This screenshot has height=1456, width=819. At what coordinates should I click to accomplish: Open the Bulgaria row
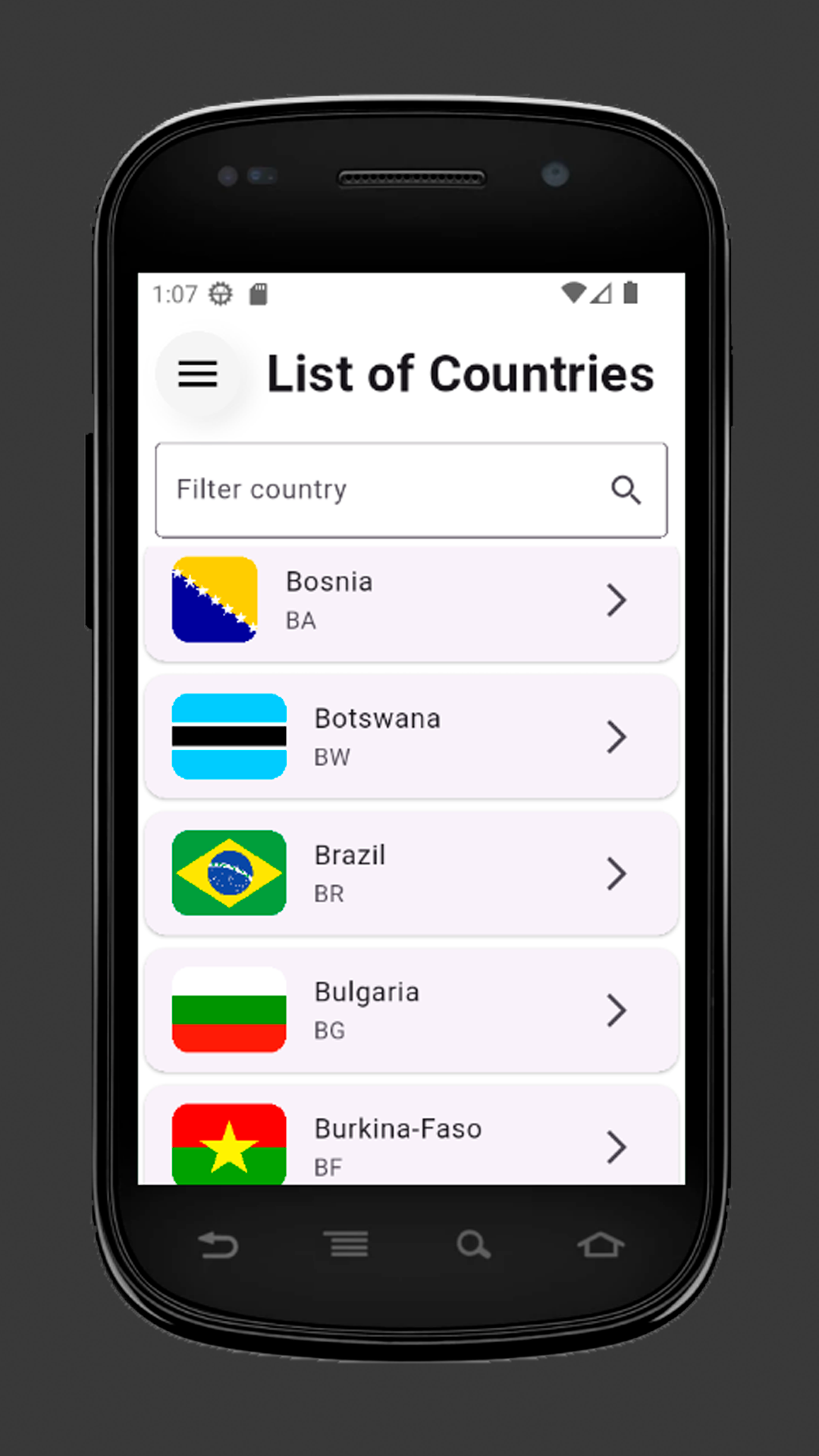pos(410,1009)
